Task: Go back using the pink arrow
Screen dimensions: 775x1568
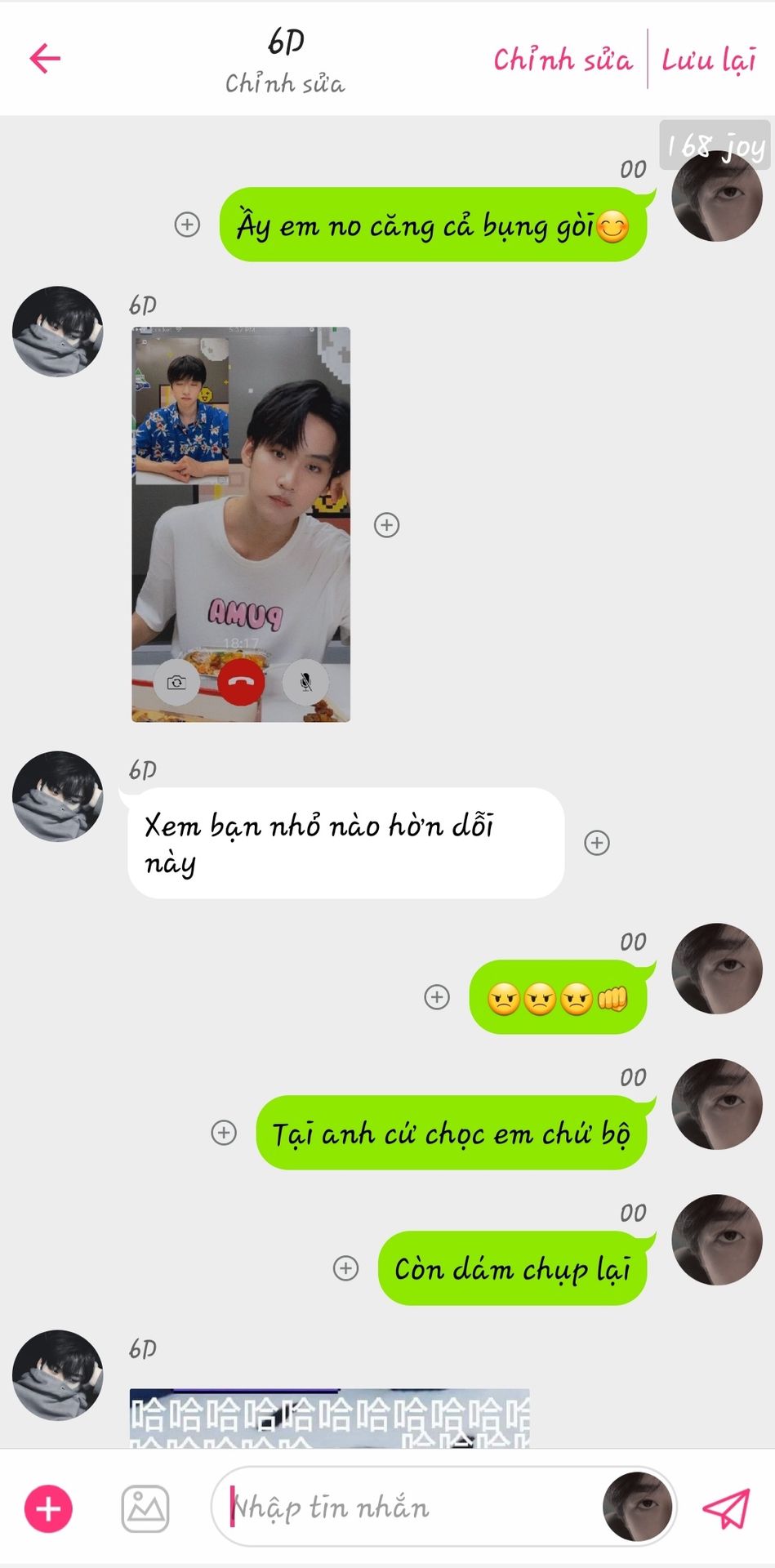Action: click(45, 58)
